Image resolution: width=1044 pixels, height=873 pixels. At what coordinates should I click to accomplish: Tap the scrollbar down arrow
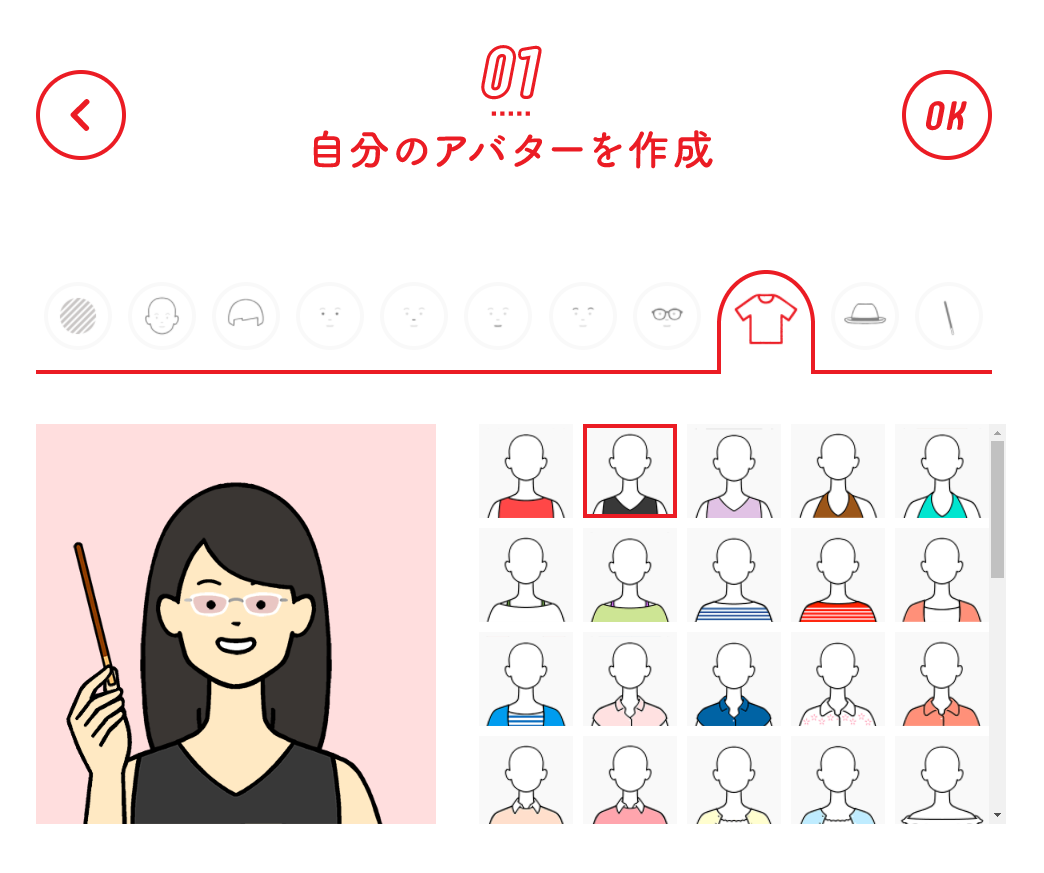coord(997,815)
